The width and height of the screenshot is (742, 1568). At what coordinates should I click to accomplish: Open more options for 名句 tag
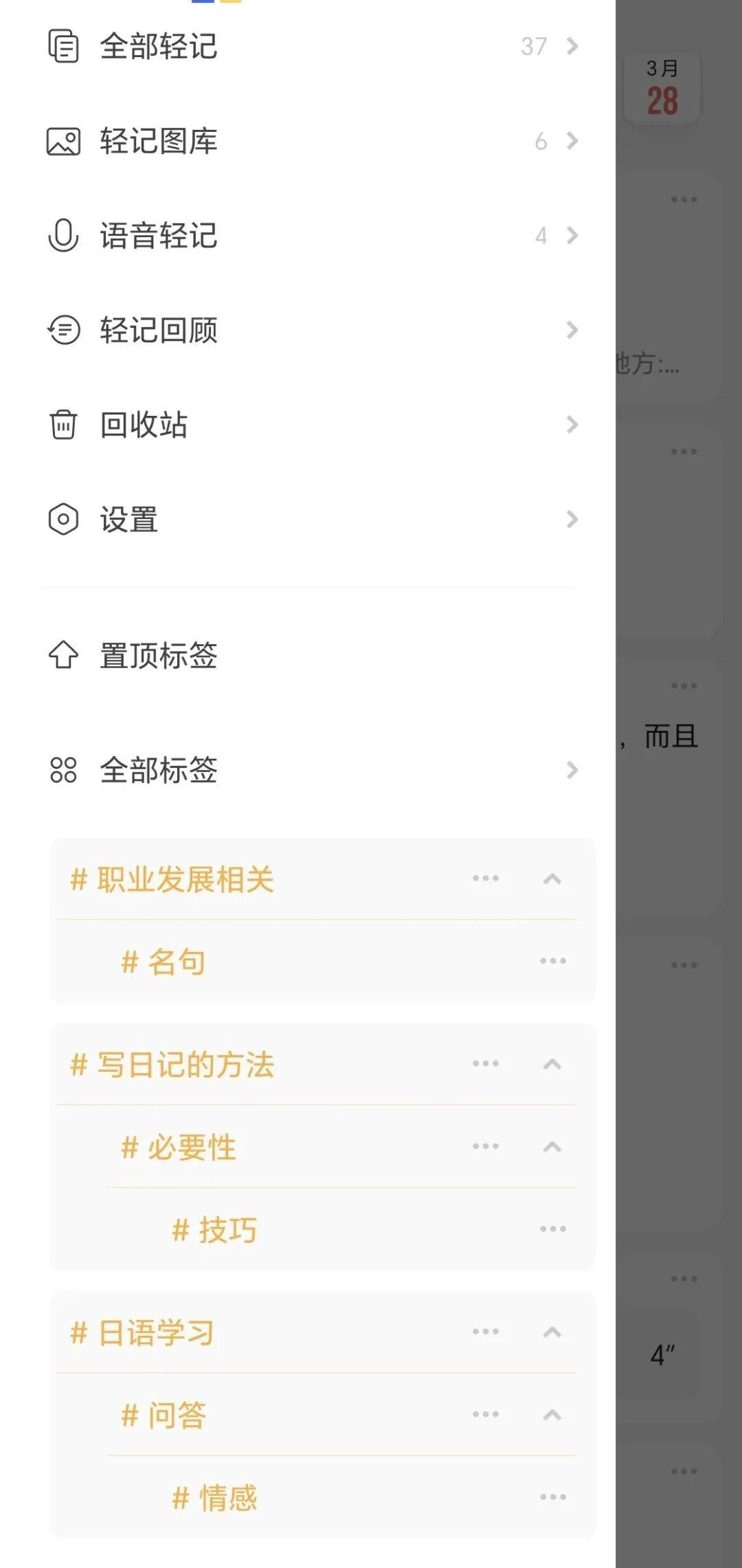[553, 961]
